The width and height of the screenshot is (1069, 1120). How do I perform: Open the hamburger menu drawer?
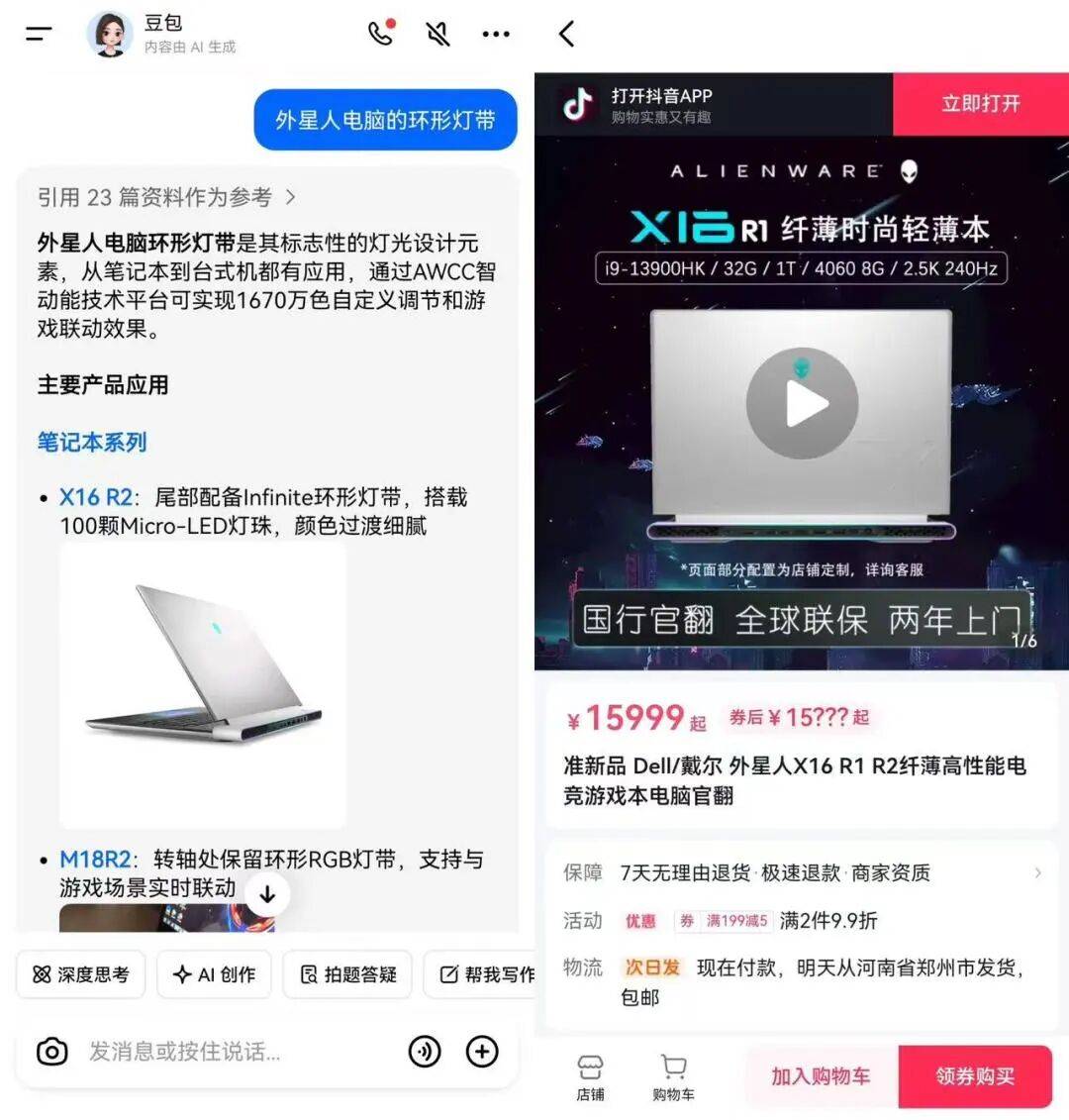(x=40, y=35)
